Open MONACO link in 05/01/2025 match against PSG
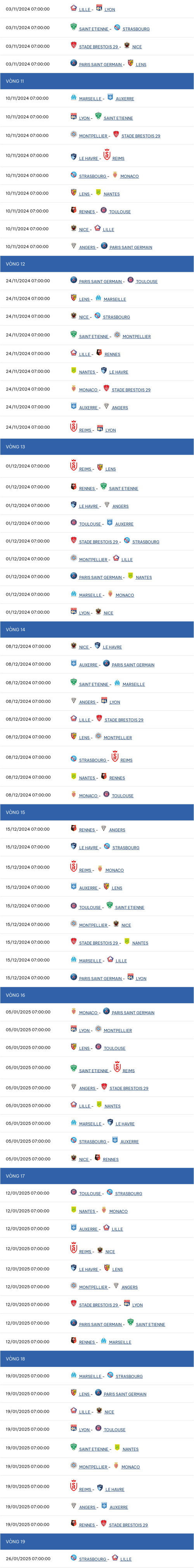The height and width of the screenshot is (1568, 194). [x=88, y=1013]
